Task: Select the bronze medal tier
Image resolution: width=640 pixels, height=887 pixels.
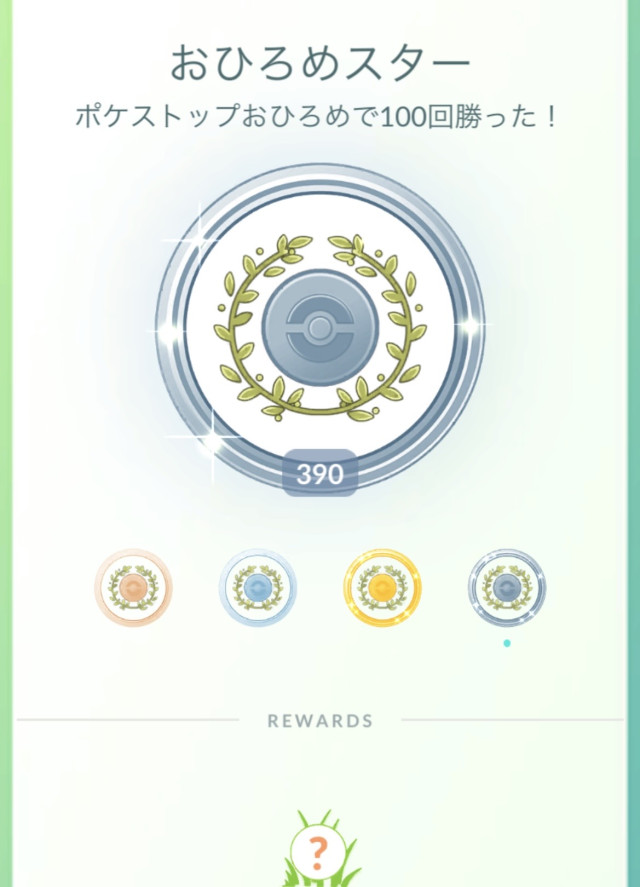Action: point(133,588)
